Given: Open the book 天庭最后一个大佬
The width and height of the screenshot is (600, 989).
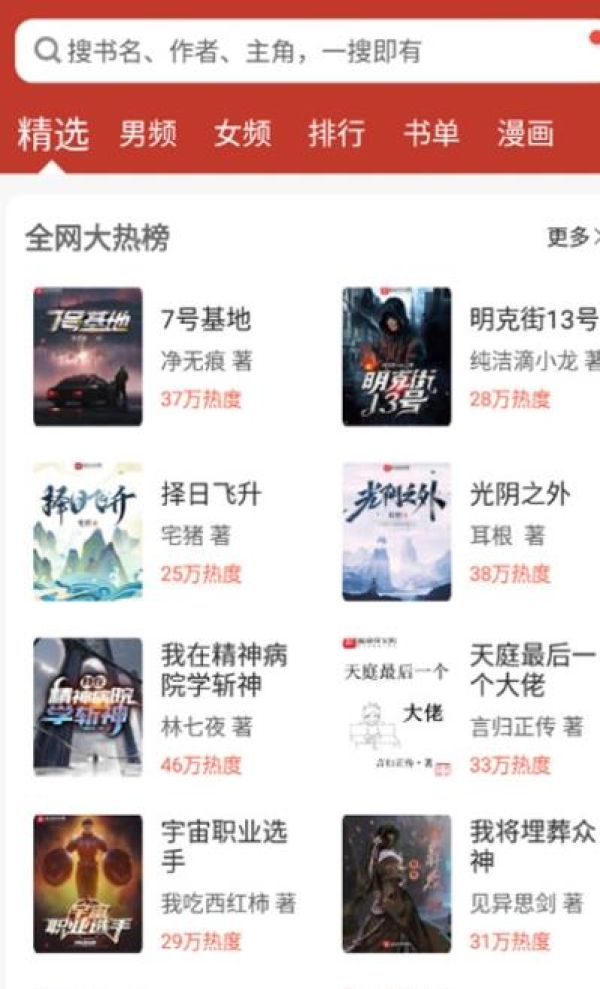Looking at the screenshot, I should [397, 707].
